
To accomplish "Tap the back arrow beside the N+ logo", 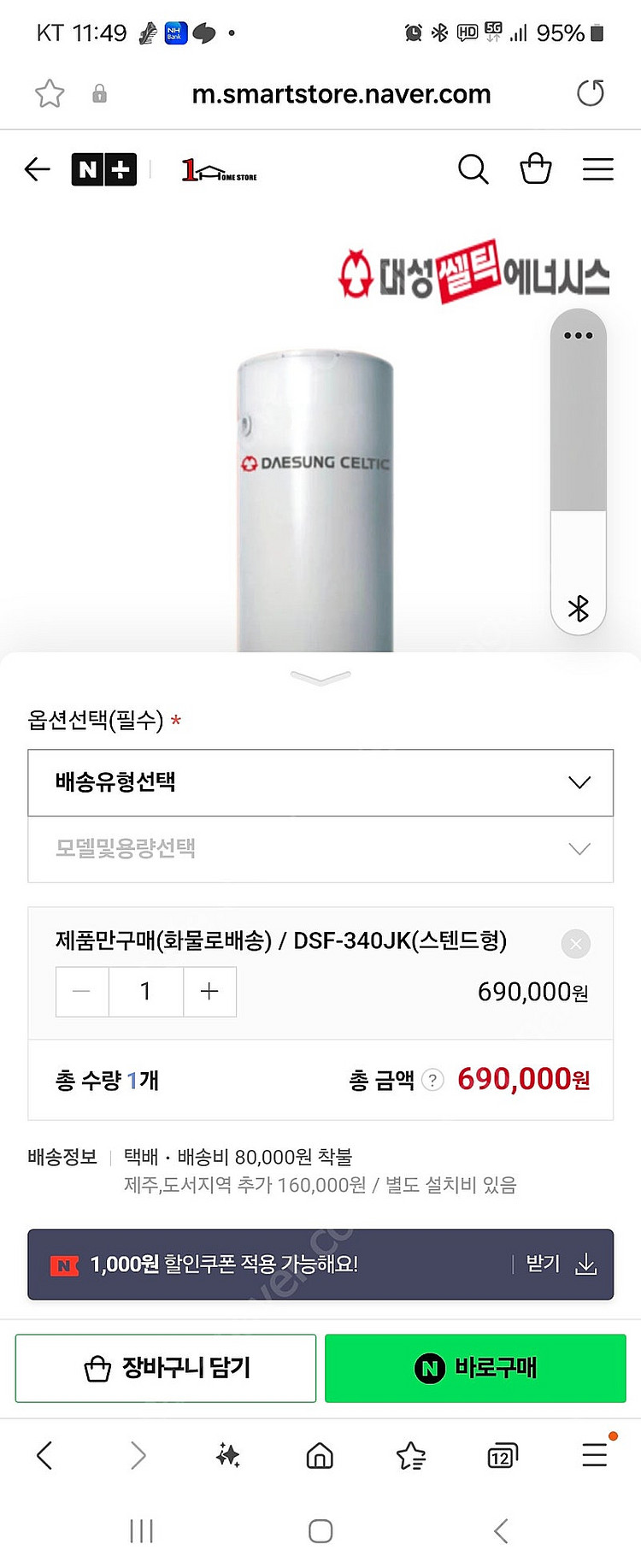I will click(37, 168).
